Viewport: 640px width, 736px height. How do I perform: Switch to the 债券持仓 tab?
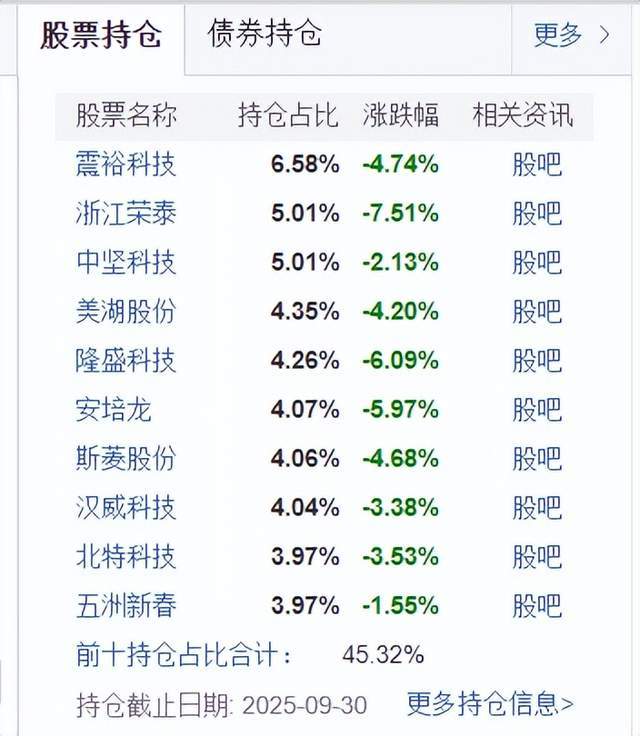pyautogui.click(x=265, y=36)
